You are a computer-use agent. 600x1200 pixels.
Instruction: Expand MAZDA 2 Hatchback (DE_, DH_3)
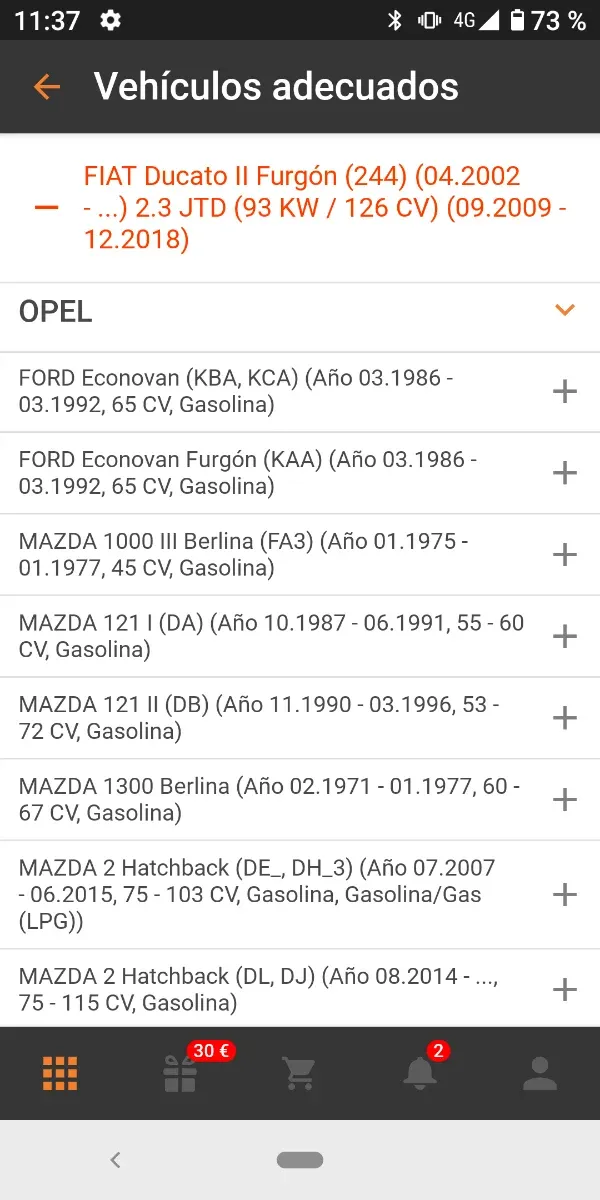tap(564, 894)
